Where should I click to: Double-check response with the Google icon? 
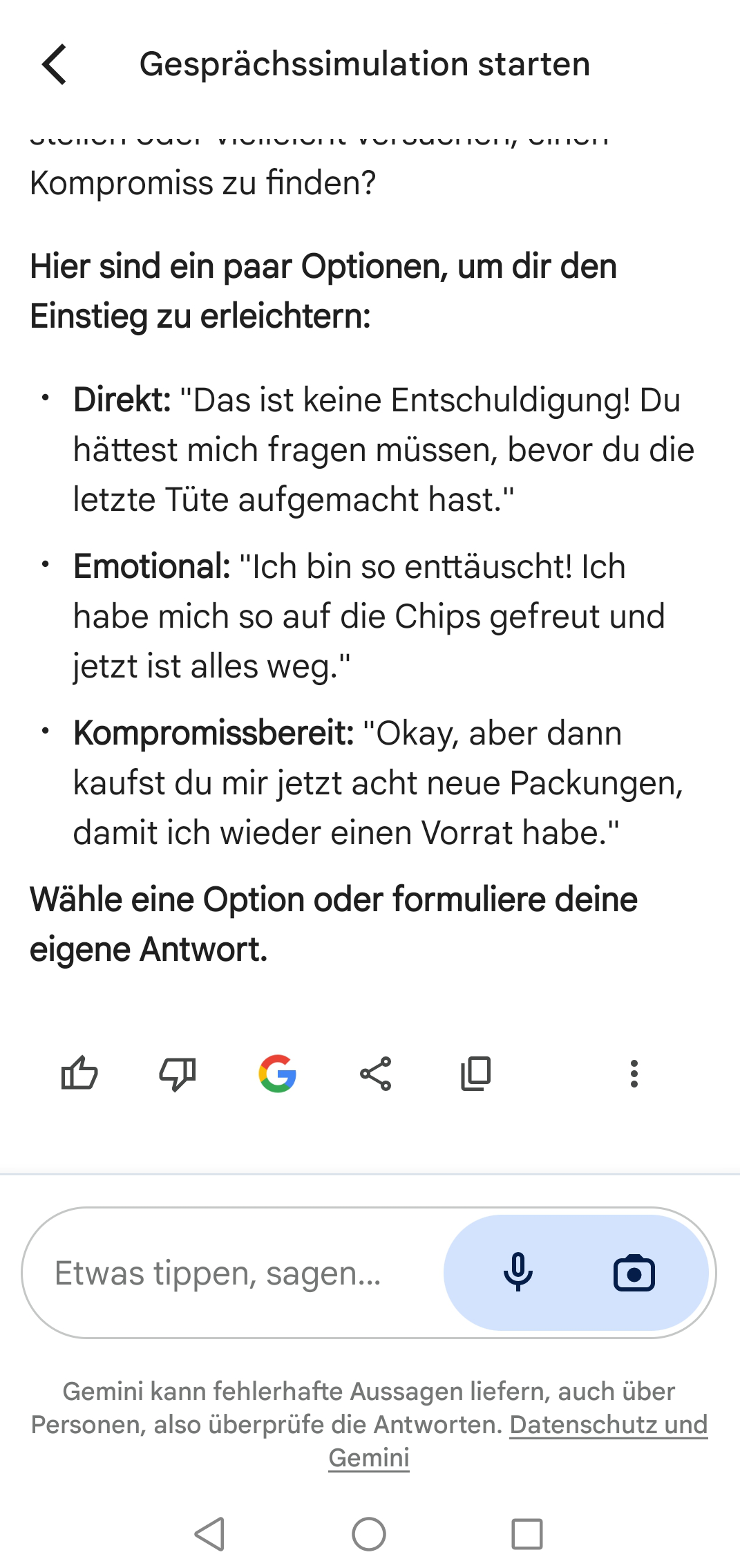pyautogui.click(x=277, y=1074)
